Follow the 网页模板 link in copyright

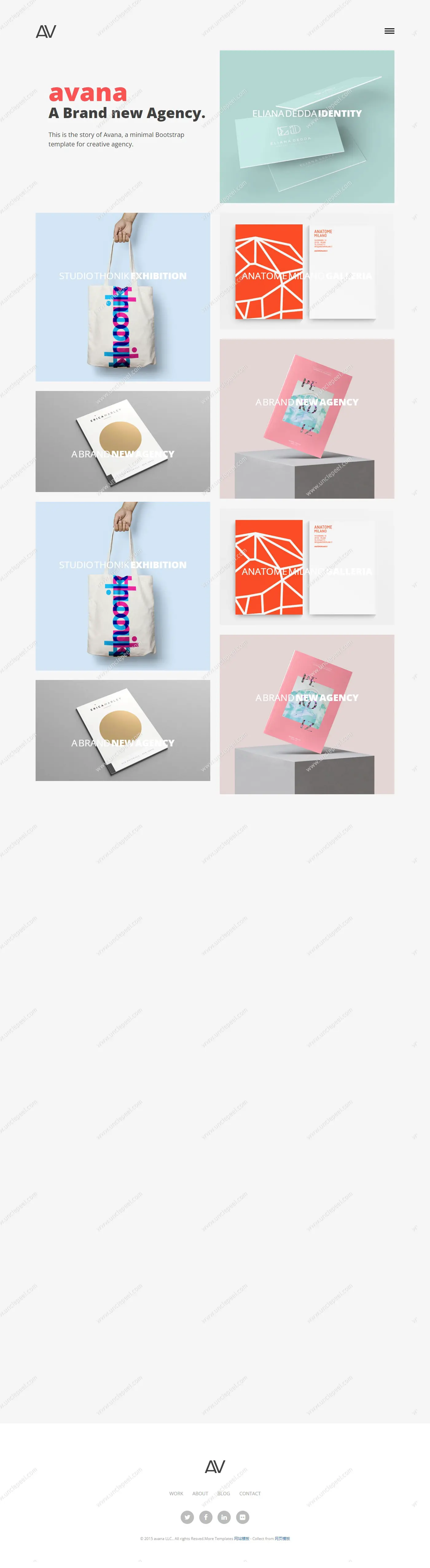tap(282, 1538)
